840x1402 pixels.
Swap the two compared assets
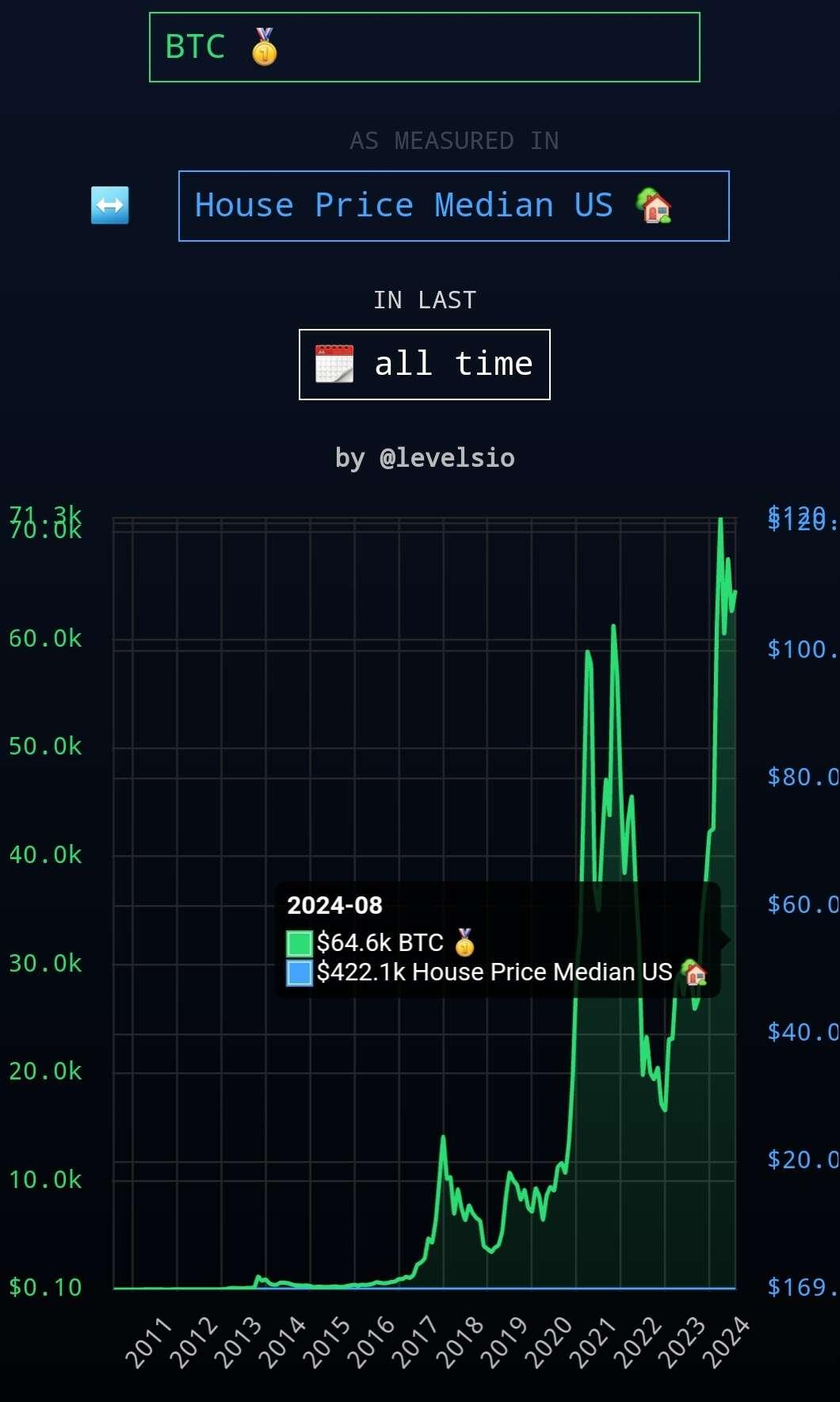[x=110, y=205]
